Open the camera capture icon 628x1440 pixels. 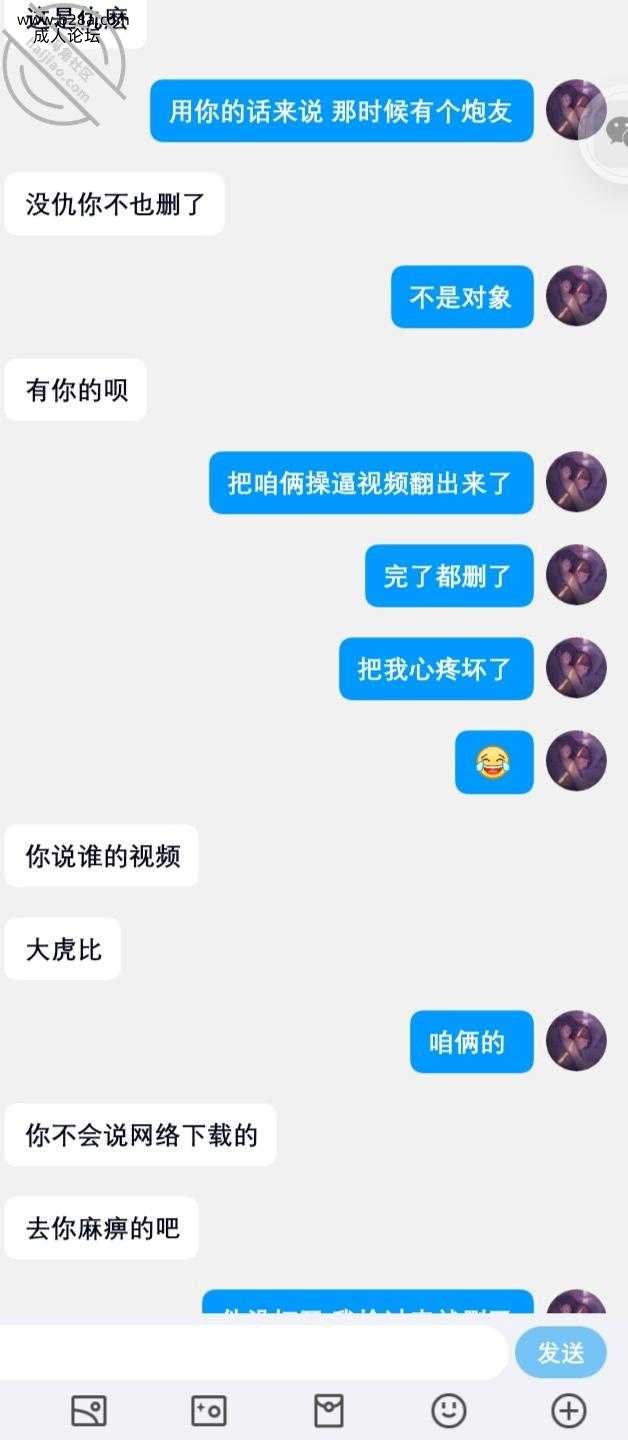(209, 1411)
